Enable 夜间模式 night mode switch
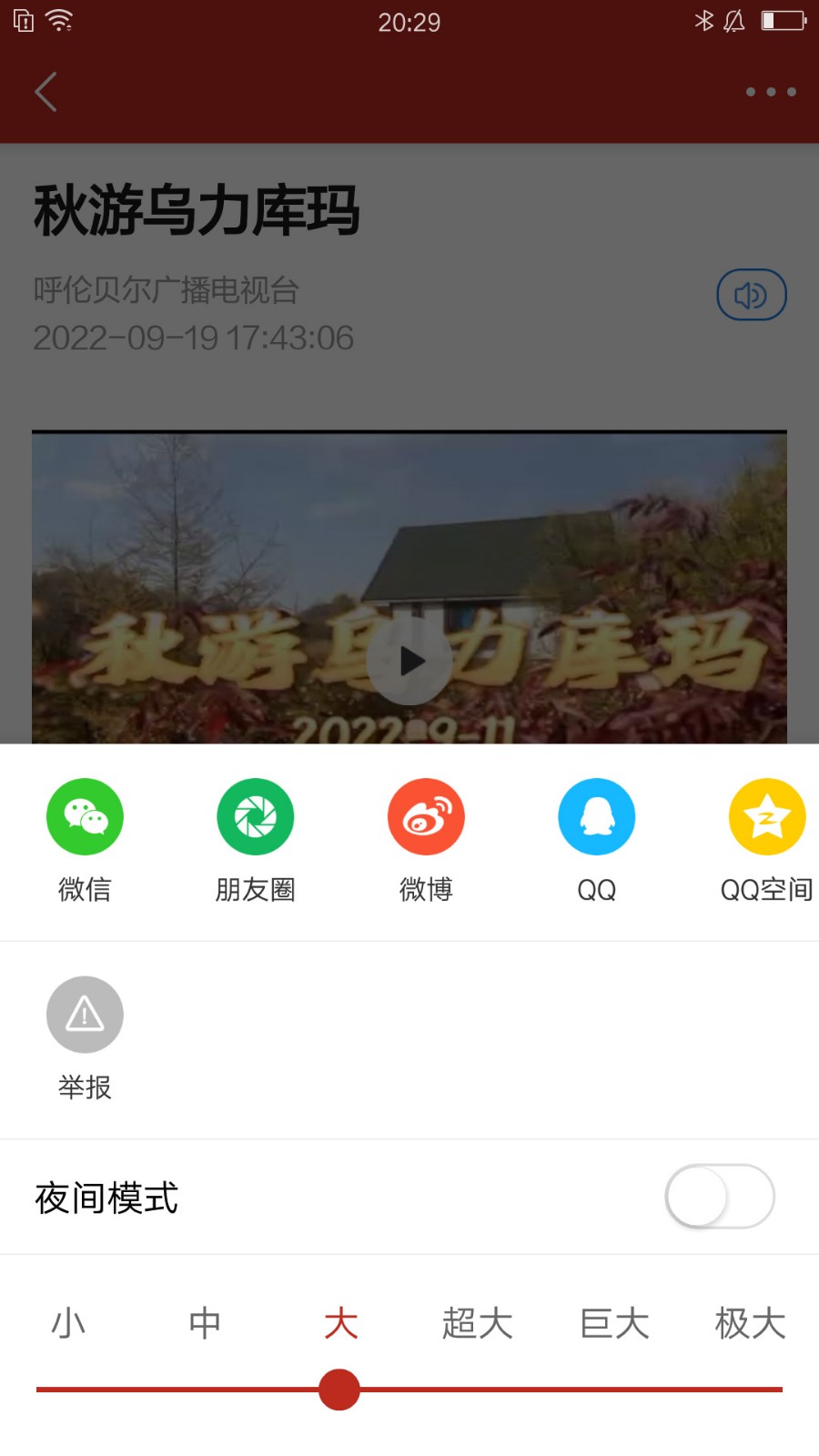This screenshot has width=819, height=1456. point(719,1197)
